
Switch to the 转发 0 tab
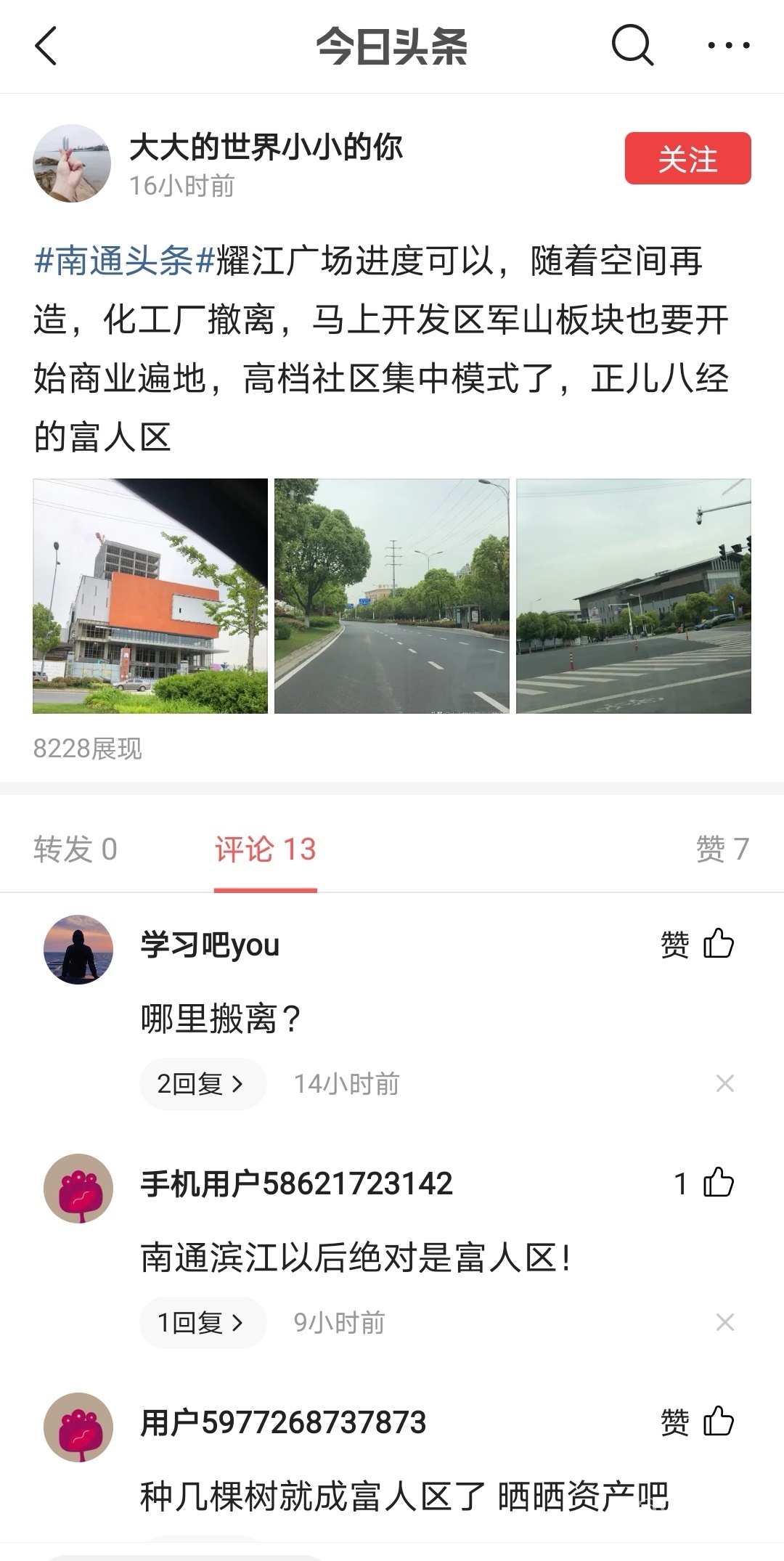coord(75,849)
